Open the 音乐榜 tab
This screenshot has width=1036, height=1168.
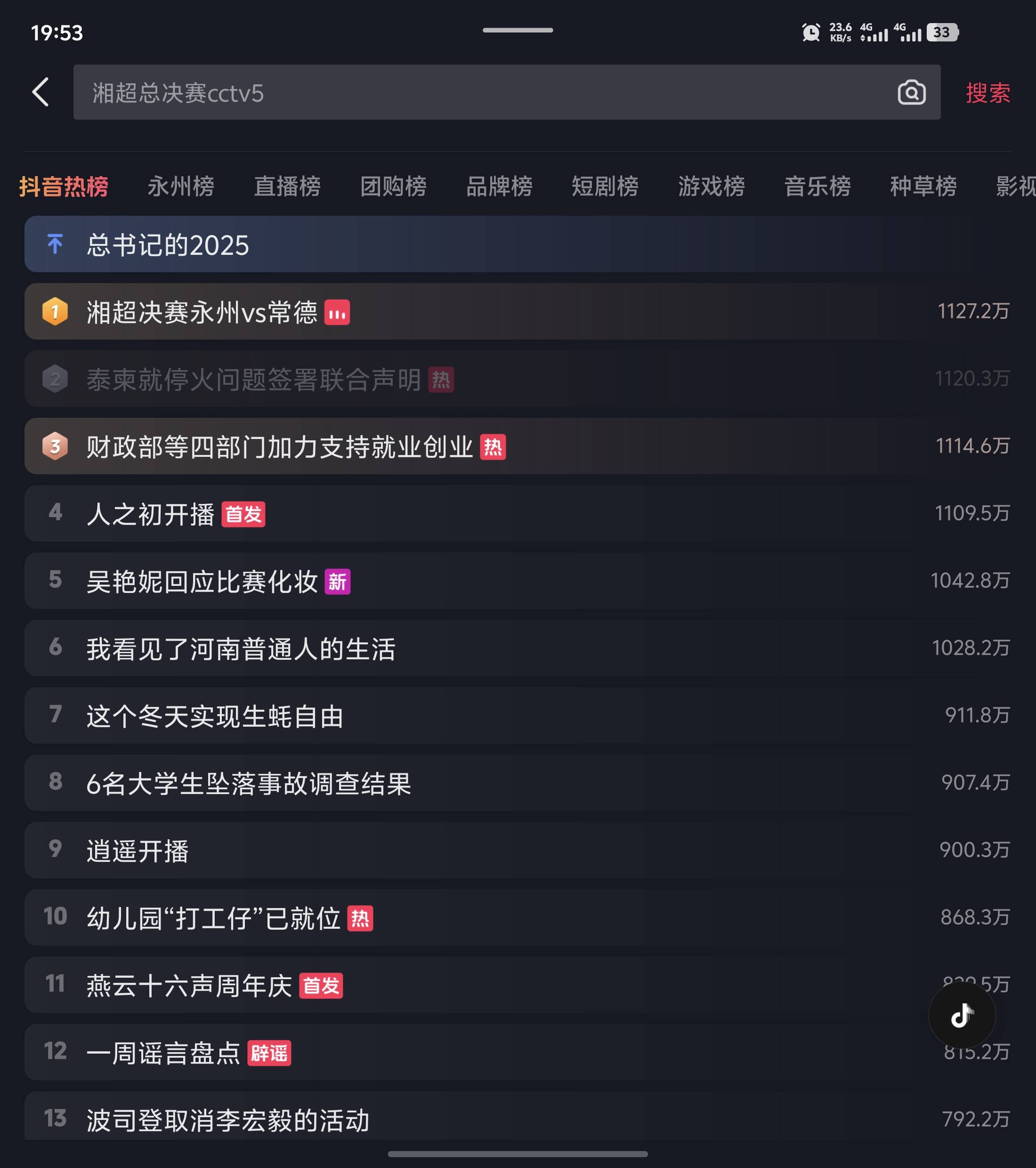(x=817, y=187)
